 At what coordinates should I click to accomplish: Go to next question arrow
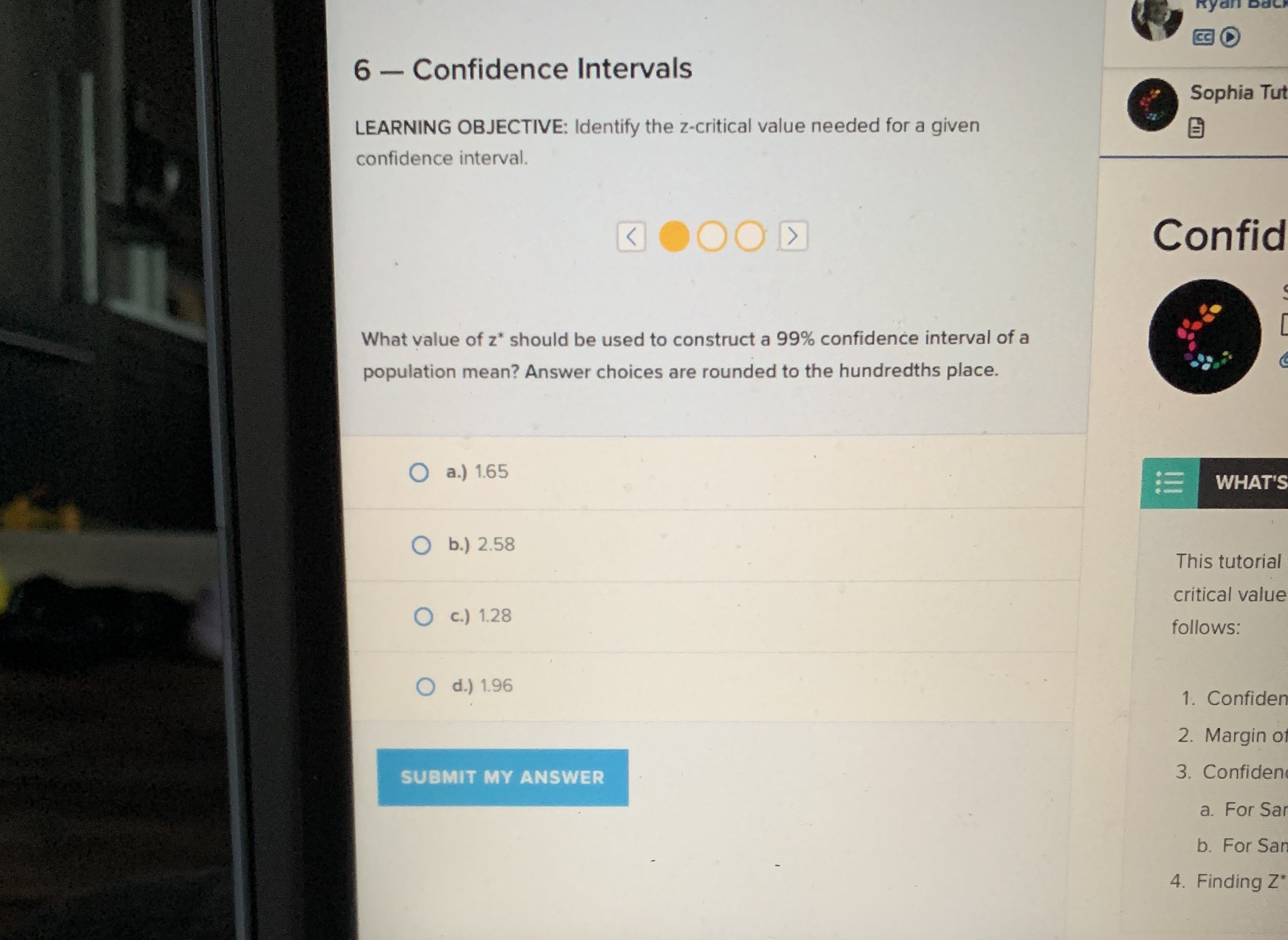coord(792,236)
